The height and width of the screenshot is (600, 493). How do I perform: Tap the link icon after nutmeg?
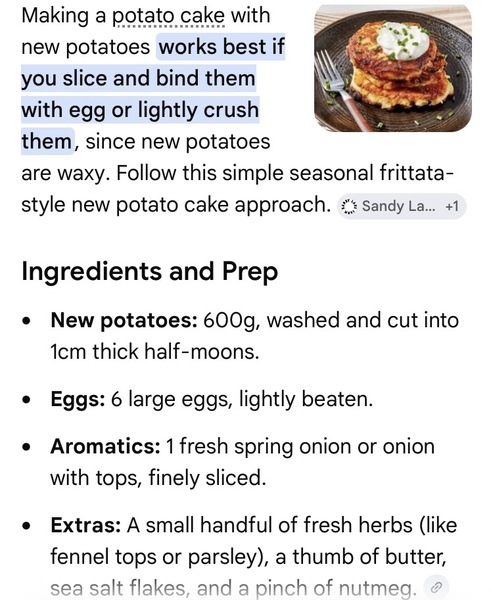437,587
